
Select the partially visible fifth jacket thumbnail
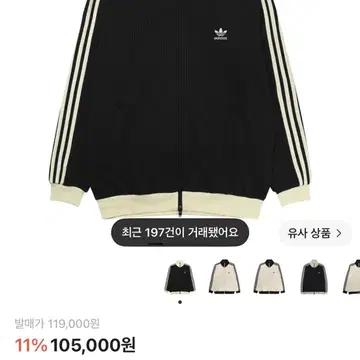351,277
